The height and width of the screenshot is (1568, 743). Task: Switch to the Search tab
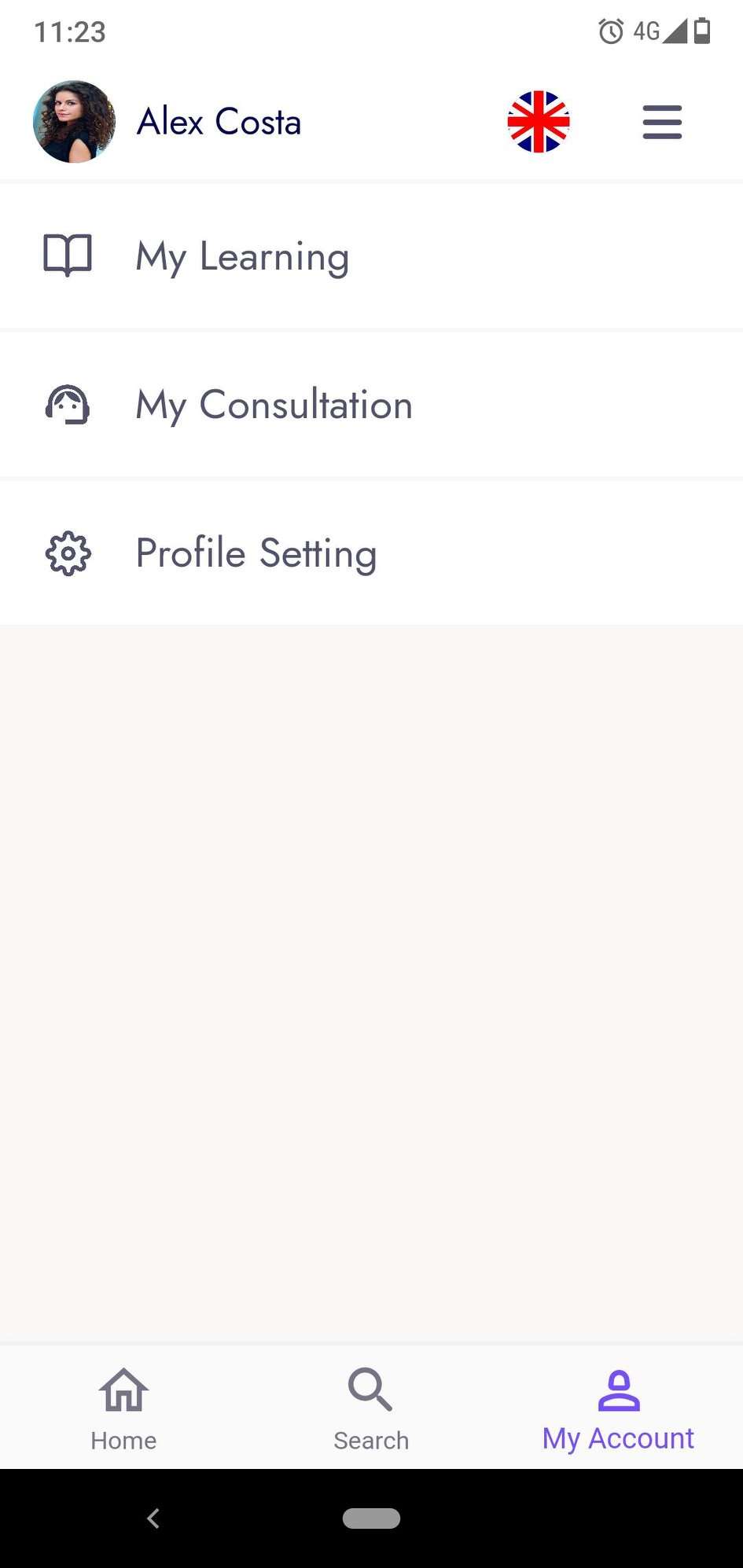pyautogui.click(x=371, y=1408)
